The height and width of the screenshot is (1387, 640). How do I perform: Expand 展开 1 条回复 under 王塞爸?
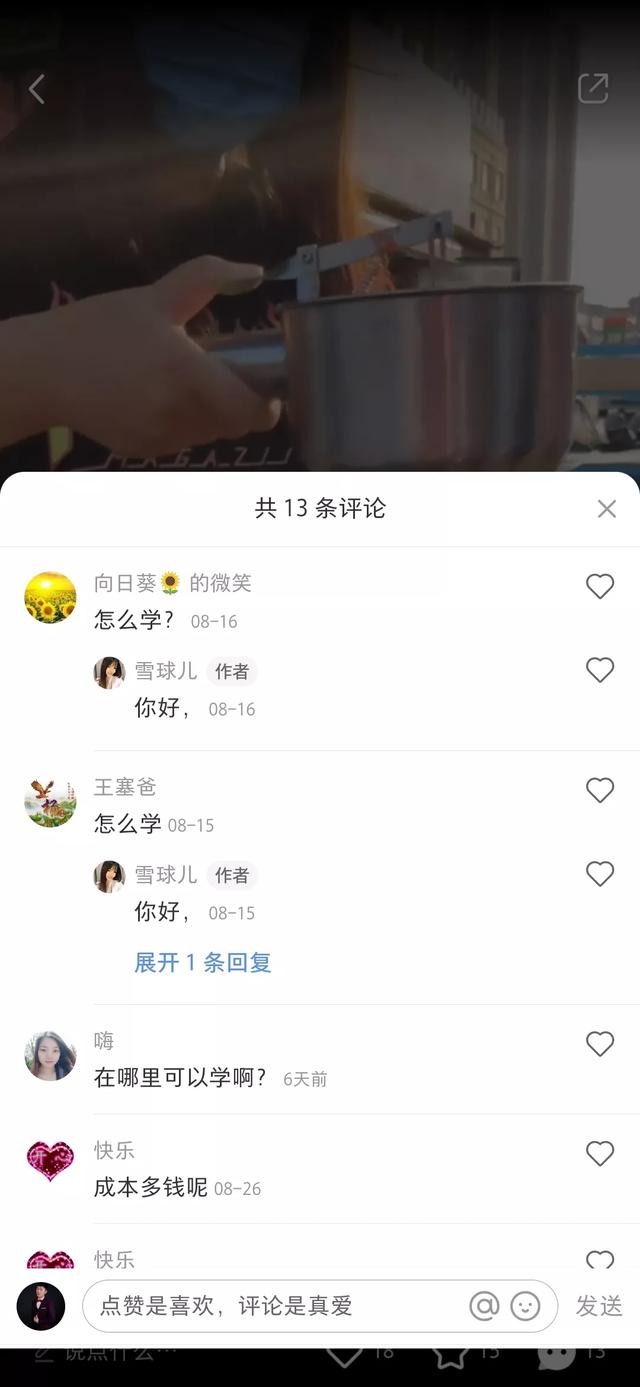pyautogui.click(x=203, y=963)
